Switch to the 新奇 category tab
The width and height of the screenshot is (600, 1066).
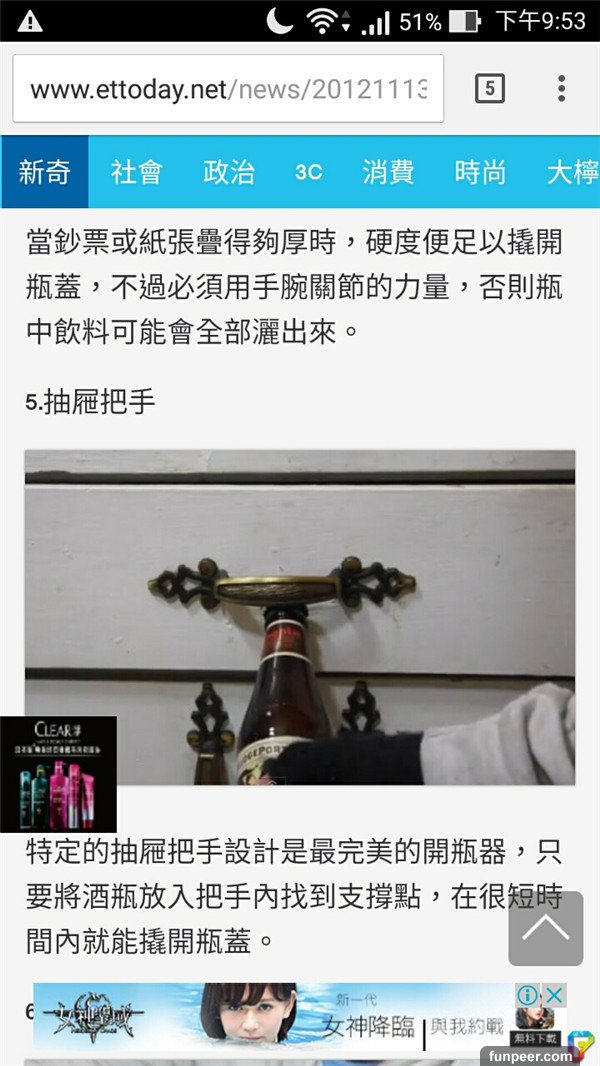pyautogui.click(x=44, y=172)
